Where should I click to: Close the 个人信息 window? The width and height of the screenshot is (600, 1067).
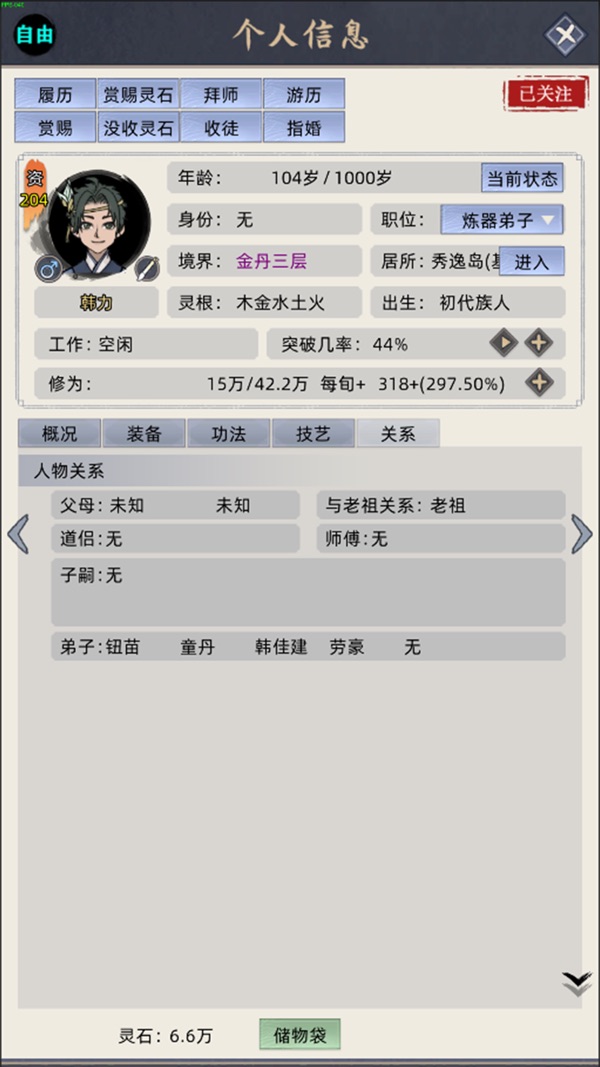[x=565, y=35]
